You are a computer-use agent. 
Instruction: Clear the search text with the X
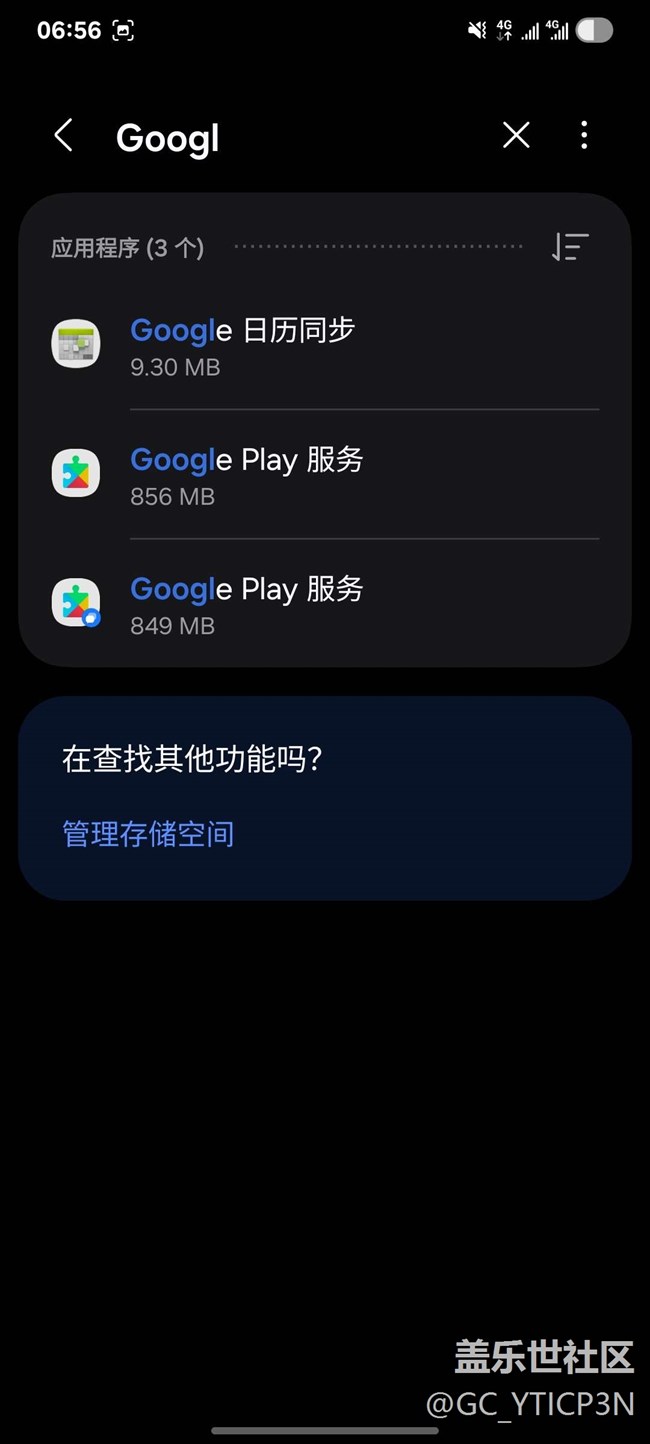point(516,136)
